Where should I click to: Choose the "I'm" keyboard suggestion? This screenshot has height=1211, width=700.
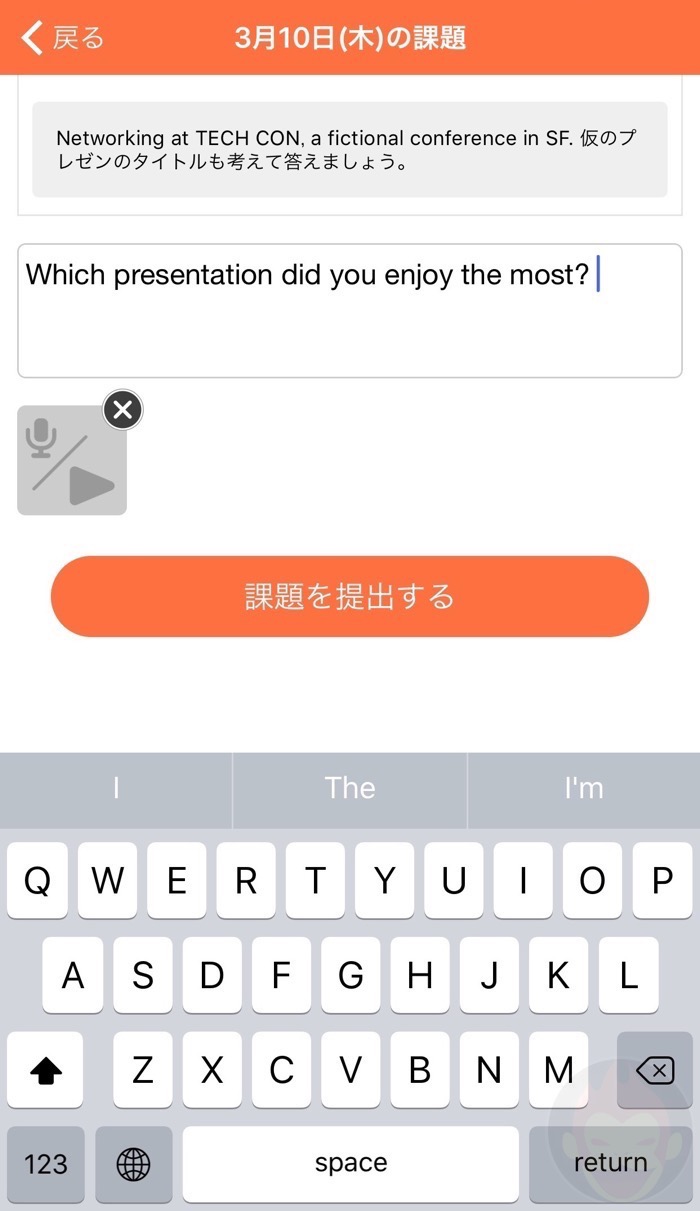point(583,788)
